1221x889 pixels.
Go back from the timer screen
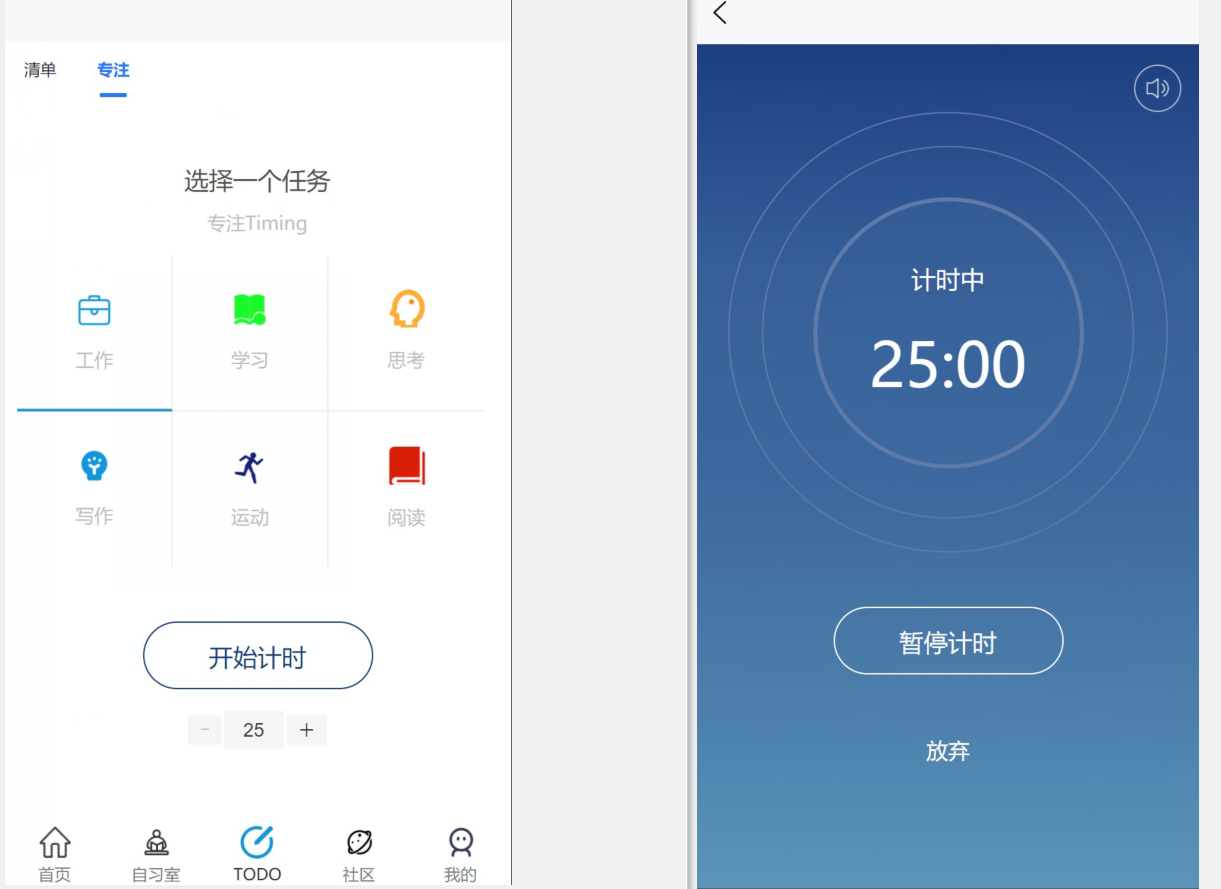pos(720,13)
